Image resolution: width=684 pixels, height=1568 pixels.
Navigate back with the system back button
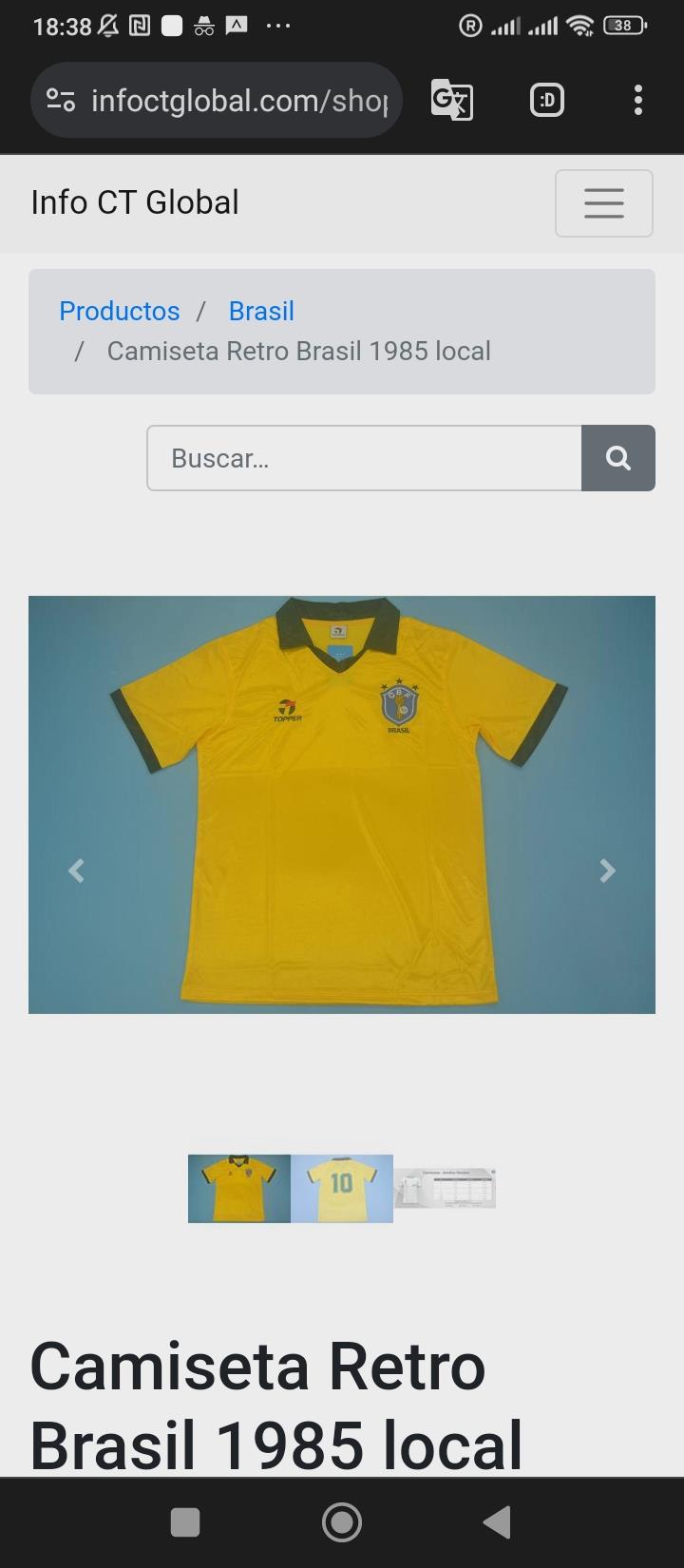point(497,1522)
